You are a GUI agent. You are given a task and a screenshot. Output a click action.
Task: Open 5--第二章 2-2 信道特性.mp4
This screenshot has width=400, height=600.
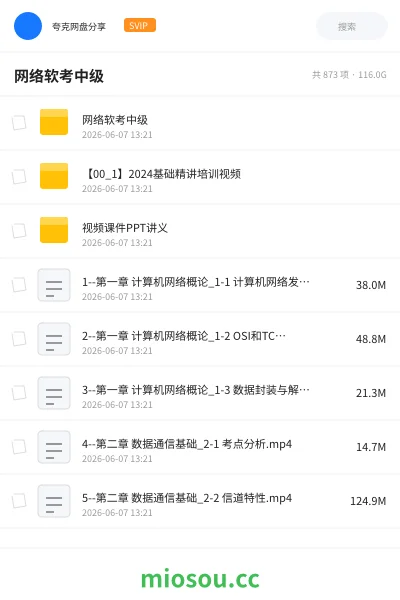pyautogui.click(x=200, y=501)
